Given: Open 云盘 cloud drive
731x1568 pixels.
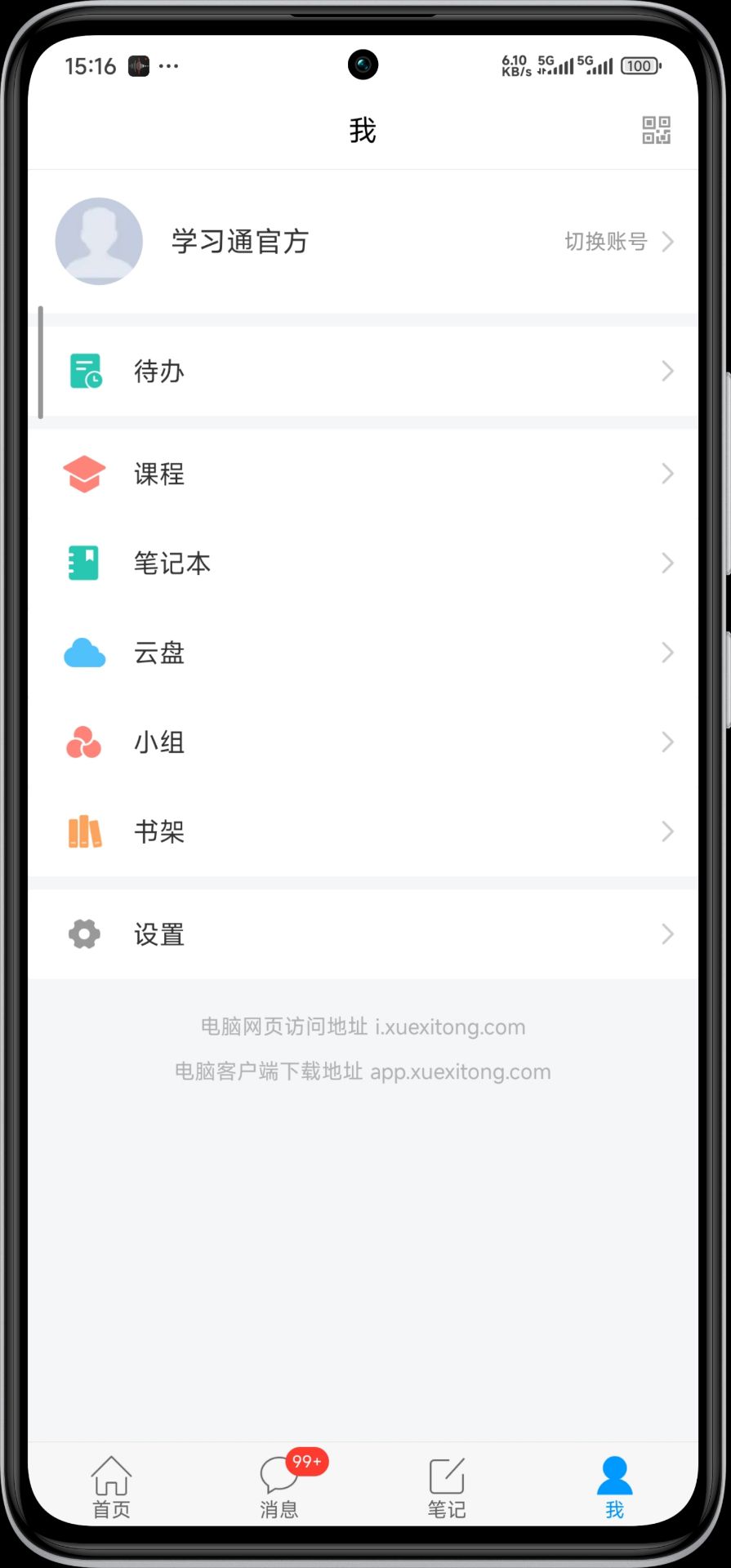Looking at the screenshot, I should [x=363, y=653].
